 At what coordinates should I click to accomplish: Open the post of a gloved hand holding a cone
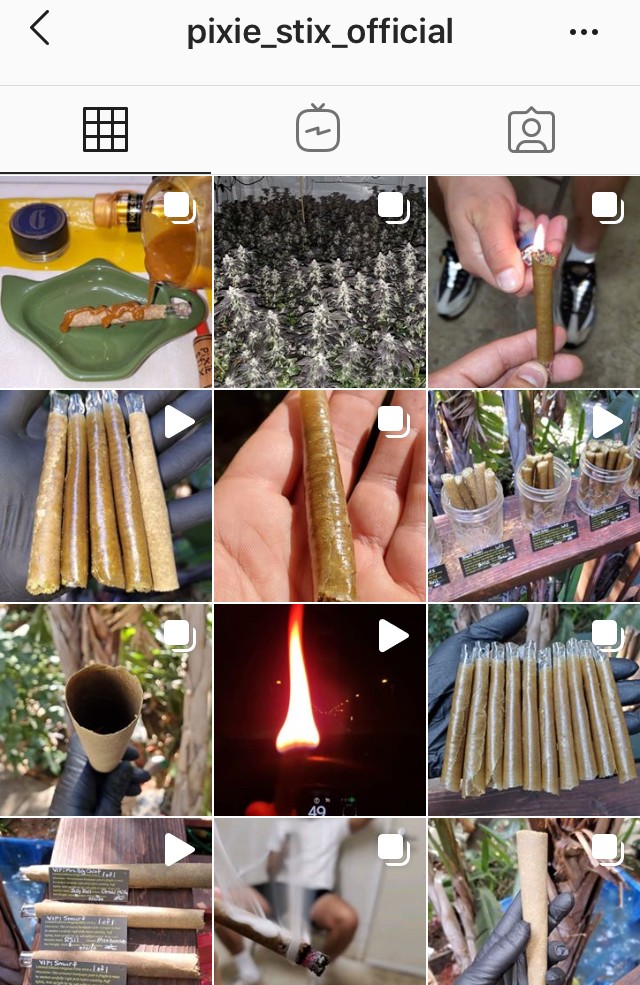pyautogui.click(x=534, y=902)
